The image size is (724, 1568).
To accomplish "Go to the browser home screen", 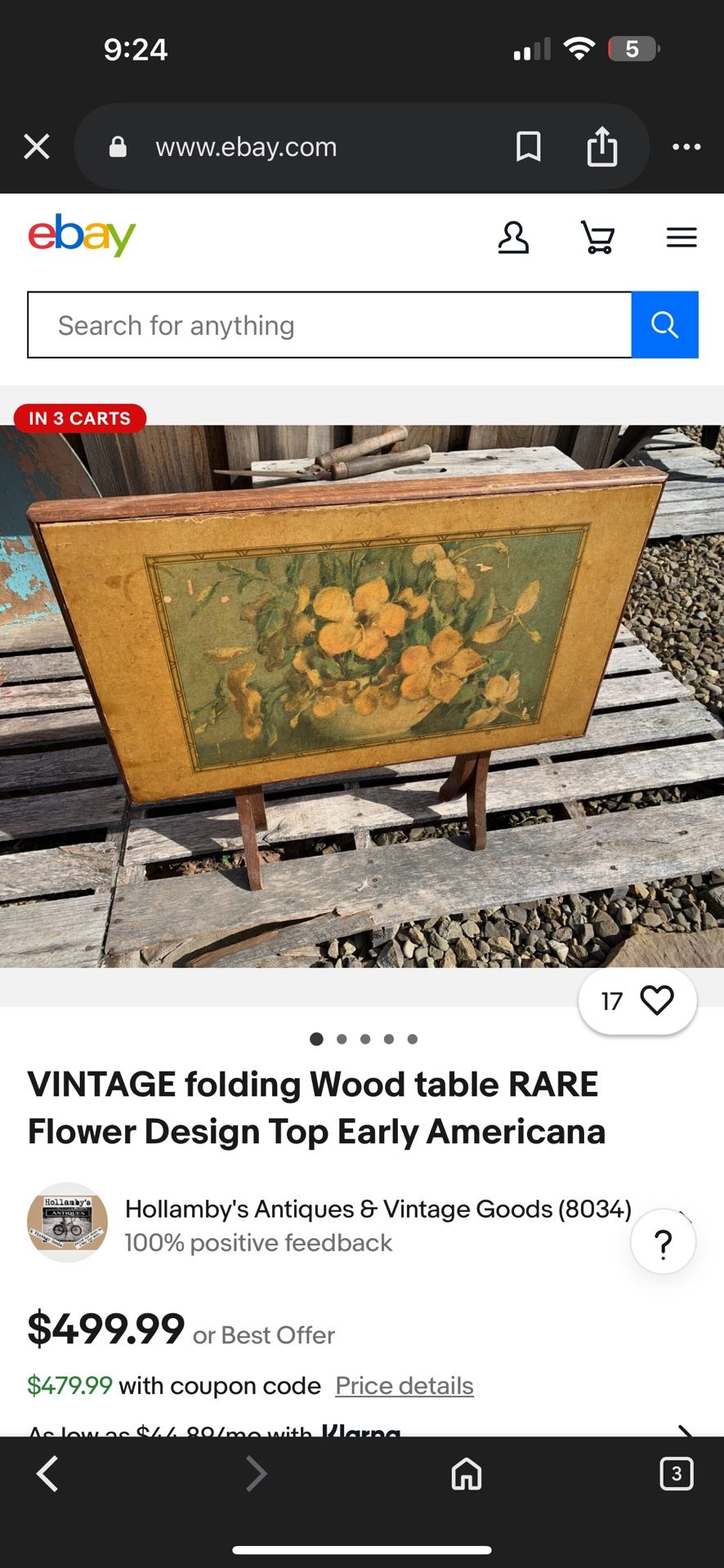I will click(466, 1474).
